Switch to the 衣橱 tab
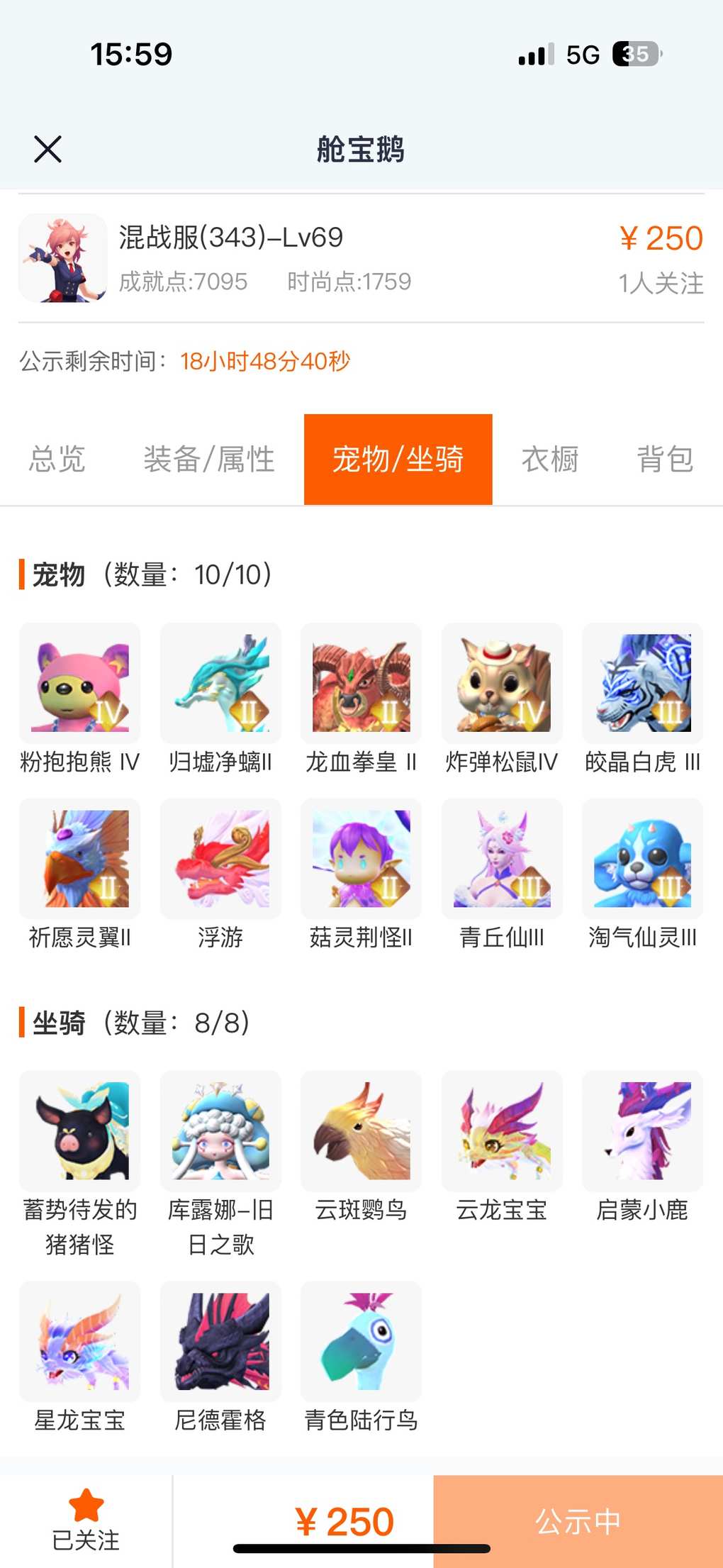The width and height of the screenshot is (723, 1568). point(550,459)
